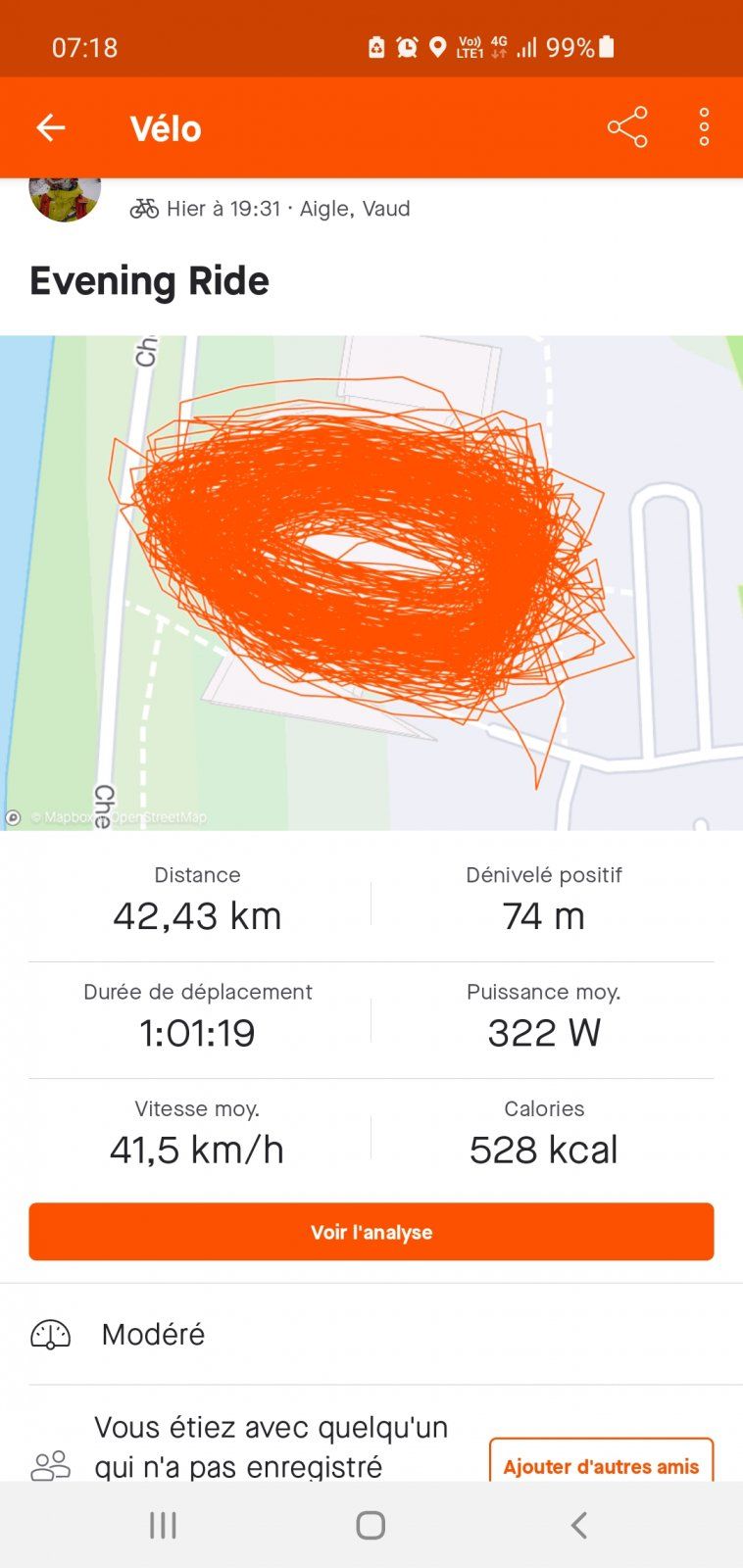
Task: Share this Vélo activity
Action: [x=627, y=127]
